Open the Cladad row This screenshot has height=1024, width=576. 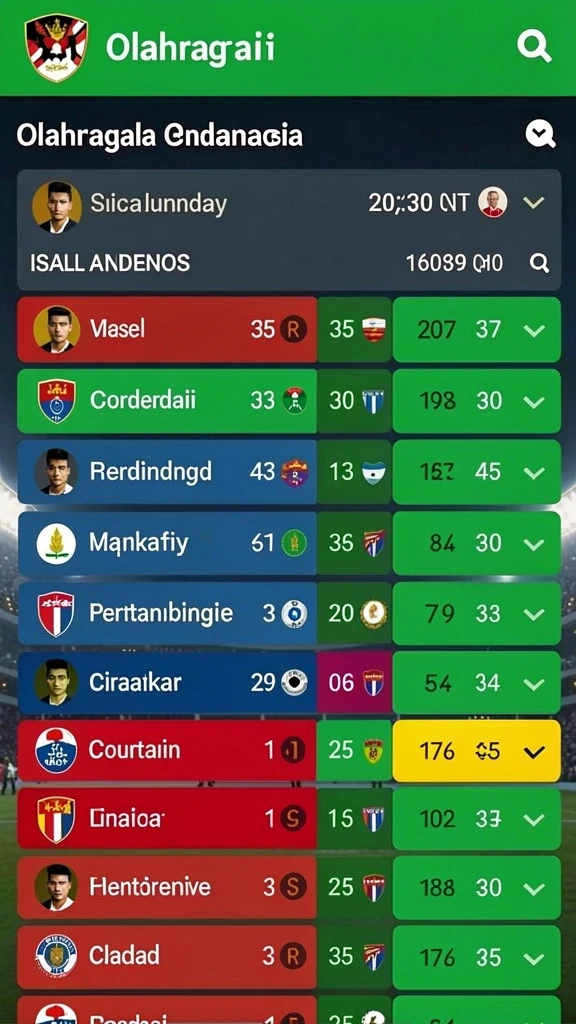[x=289, y=957]
